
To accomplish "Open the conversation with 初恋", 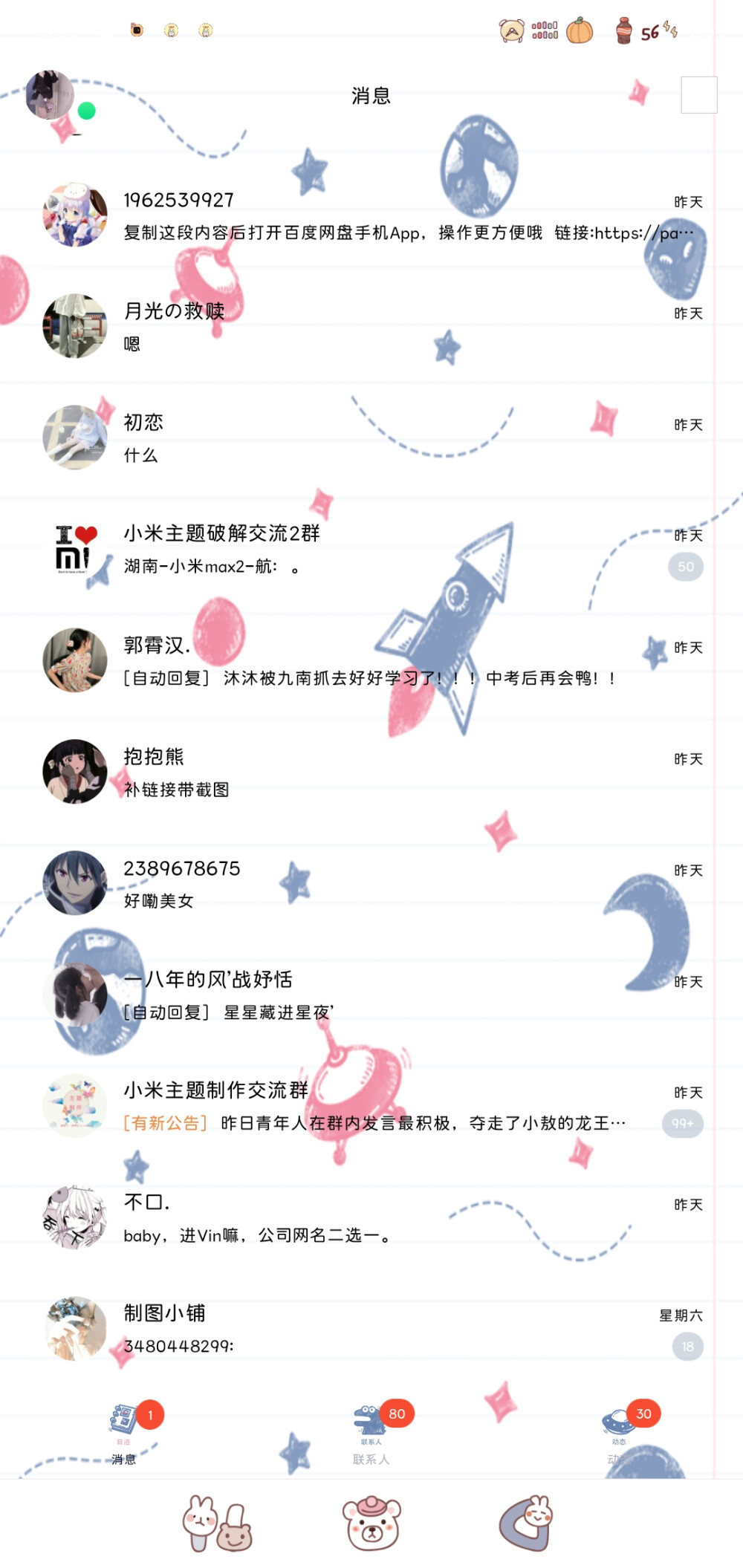I will click(x=371, y=438).
